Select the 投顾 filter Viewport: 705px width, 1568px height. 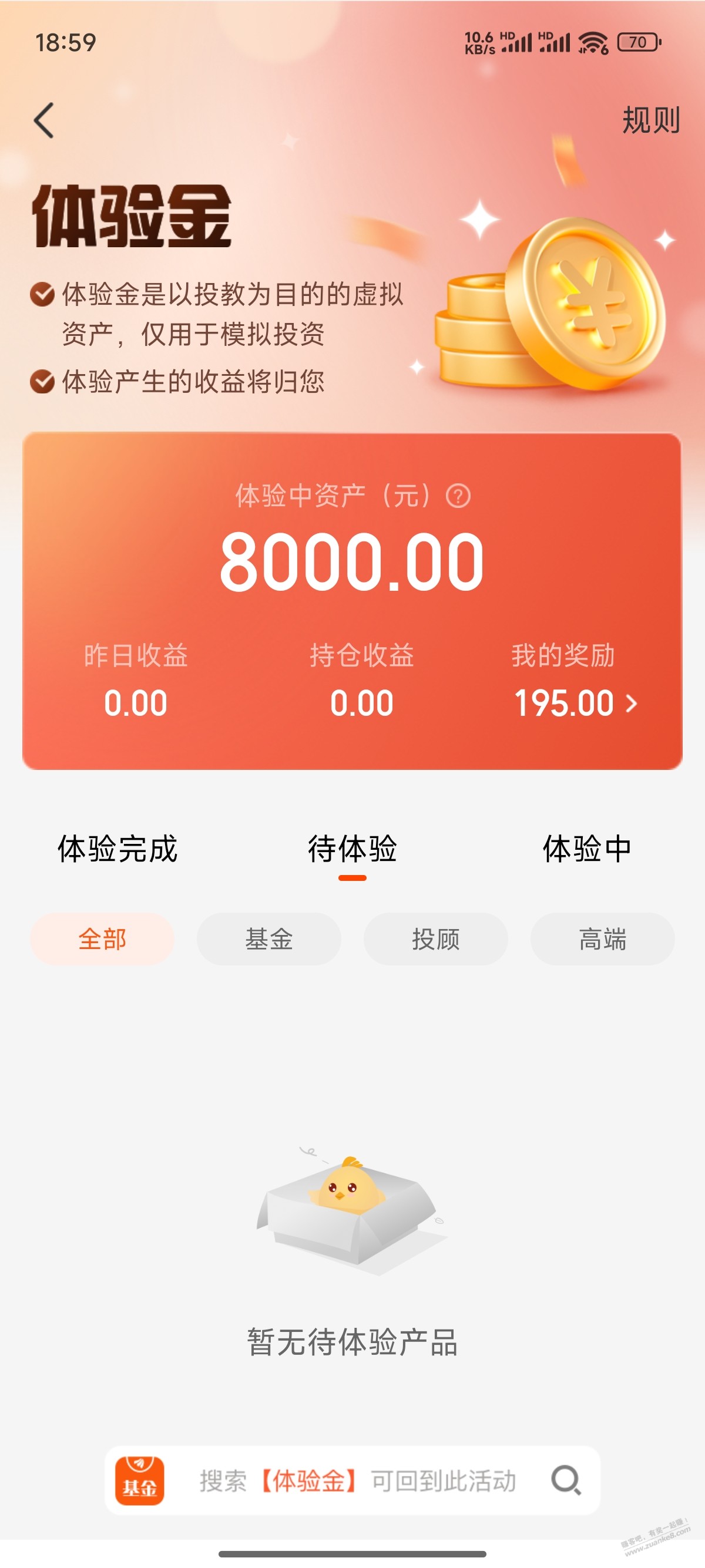coord(435,939)
